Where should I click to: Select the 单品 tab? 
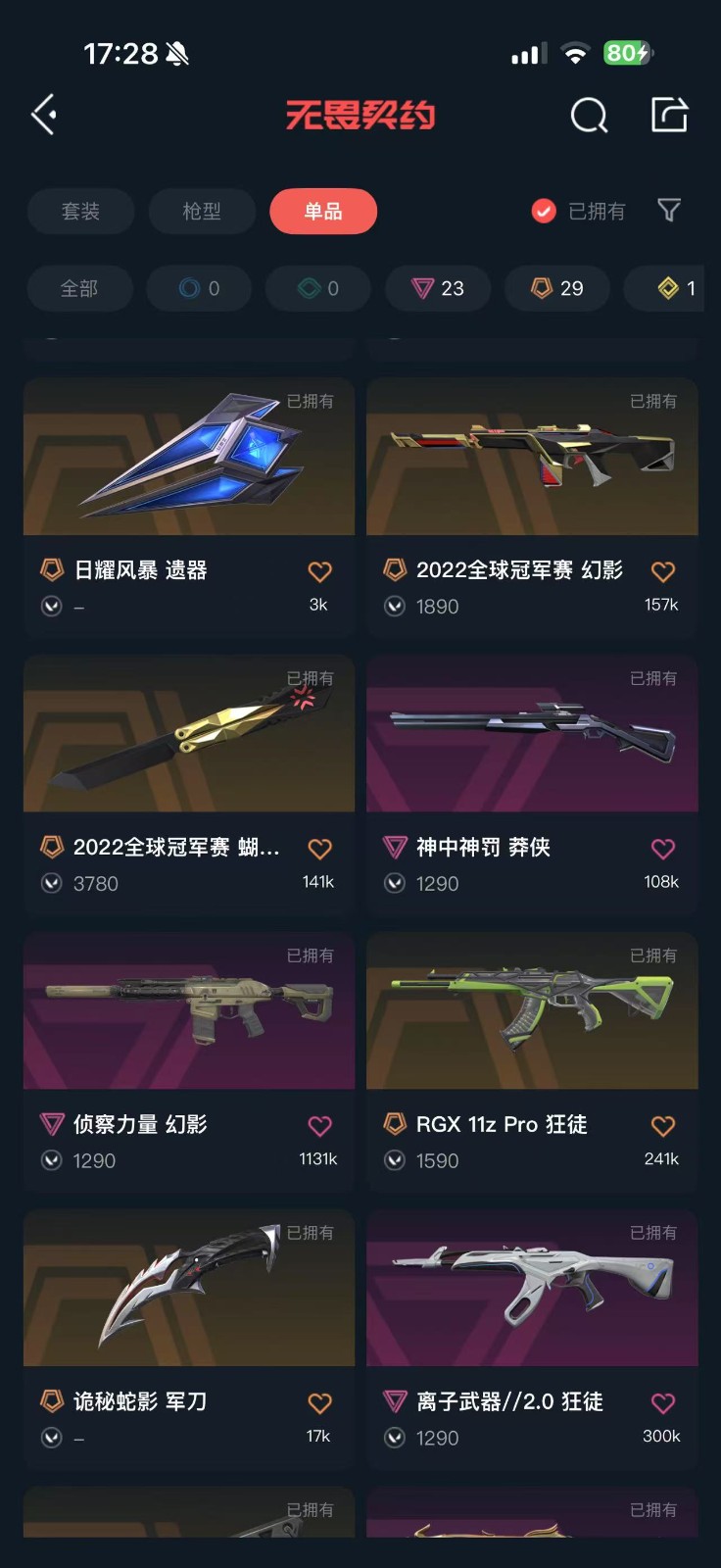pos(323,212)
